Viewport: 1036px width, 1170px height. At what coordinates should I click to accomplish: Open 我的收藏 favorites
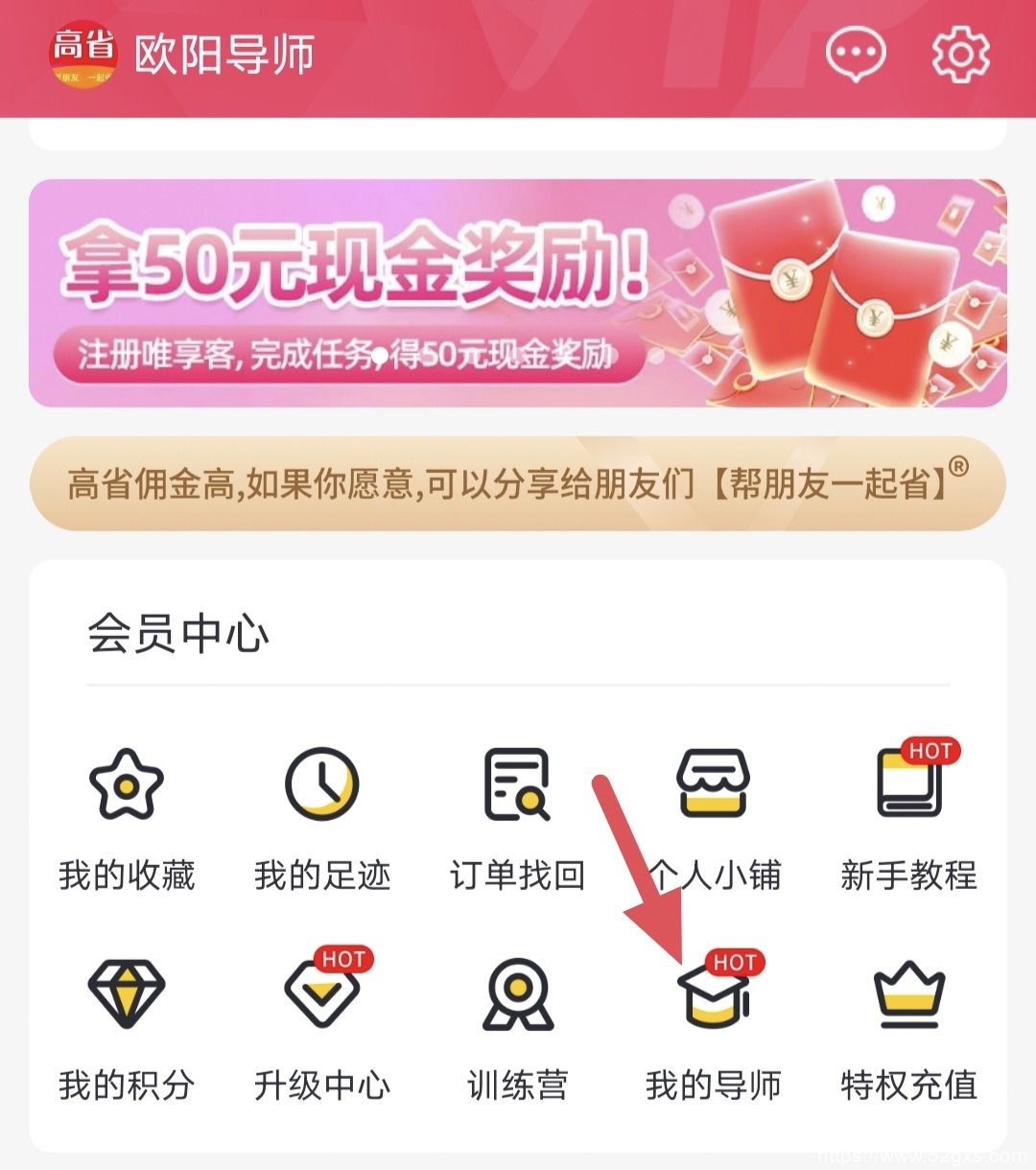(127, 815)
